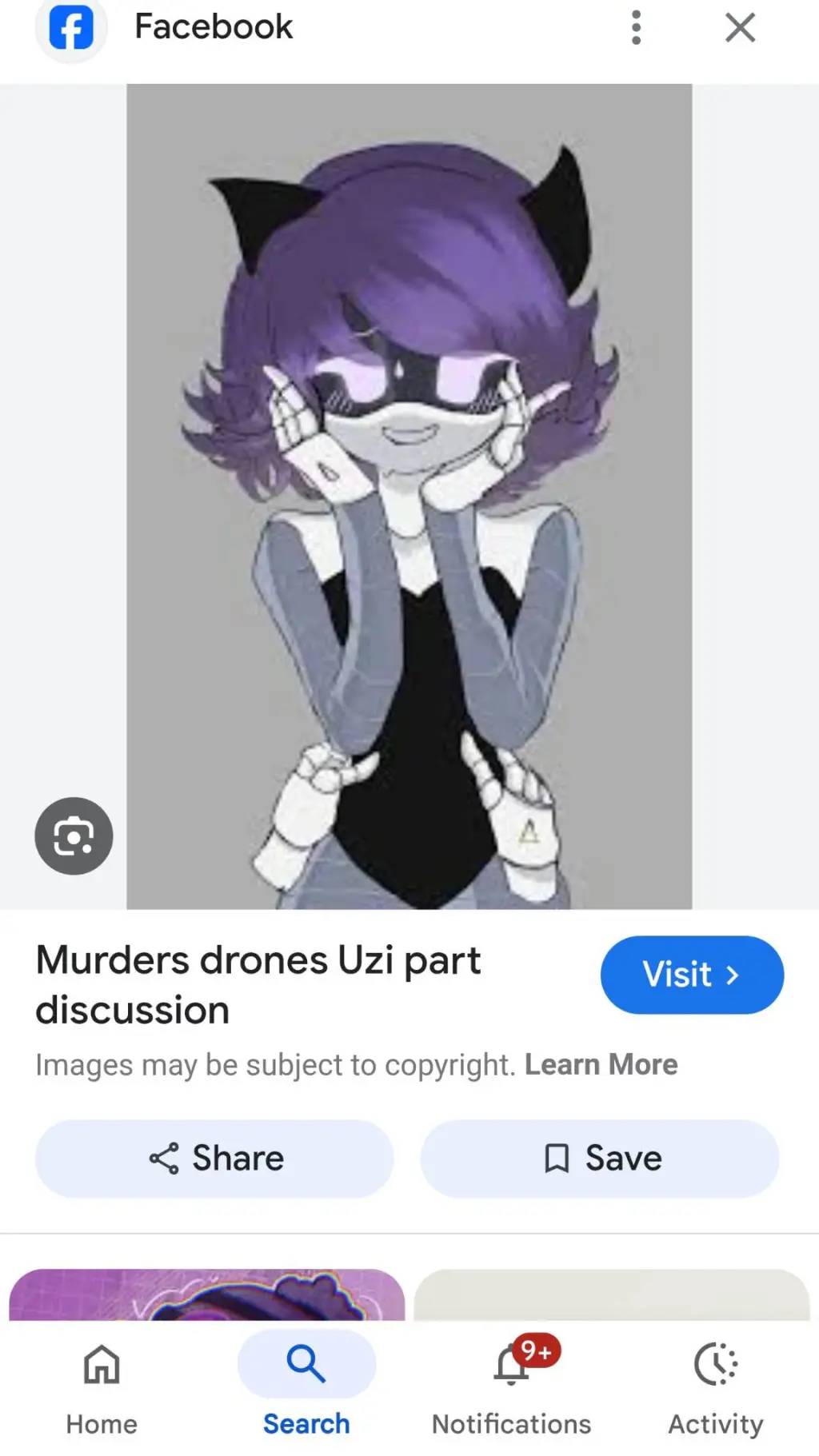Viewport: 819px width, 1456px height.
Task: Open the beige related image below
Action: pyautogui.click(x=612, y=1294)
